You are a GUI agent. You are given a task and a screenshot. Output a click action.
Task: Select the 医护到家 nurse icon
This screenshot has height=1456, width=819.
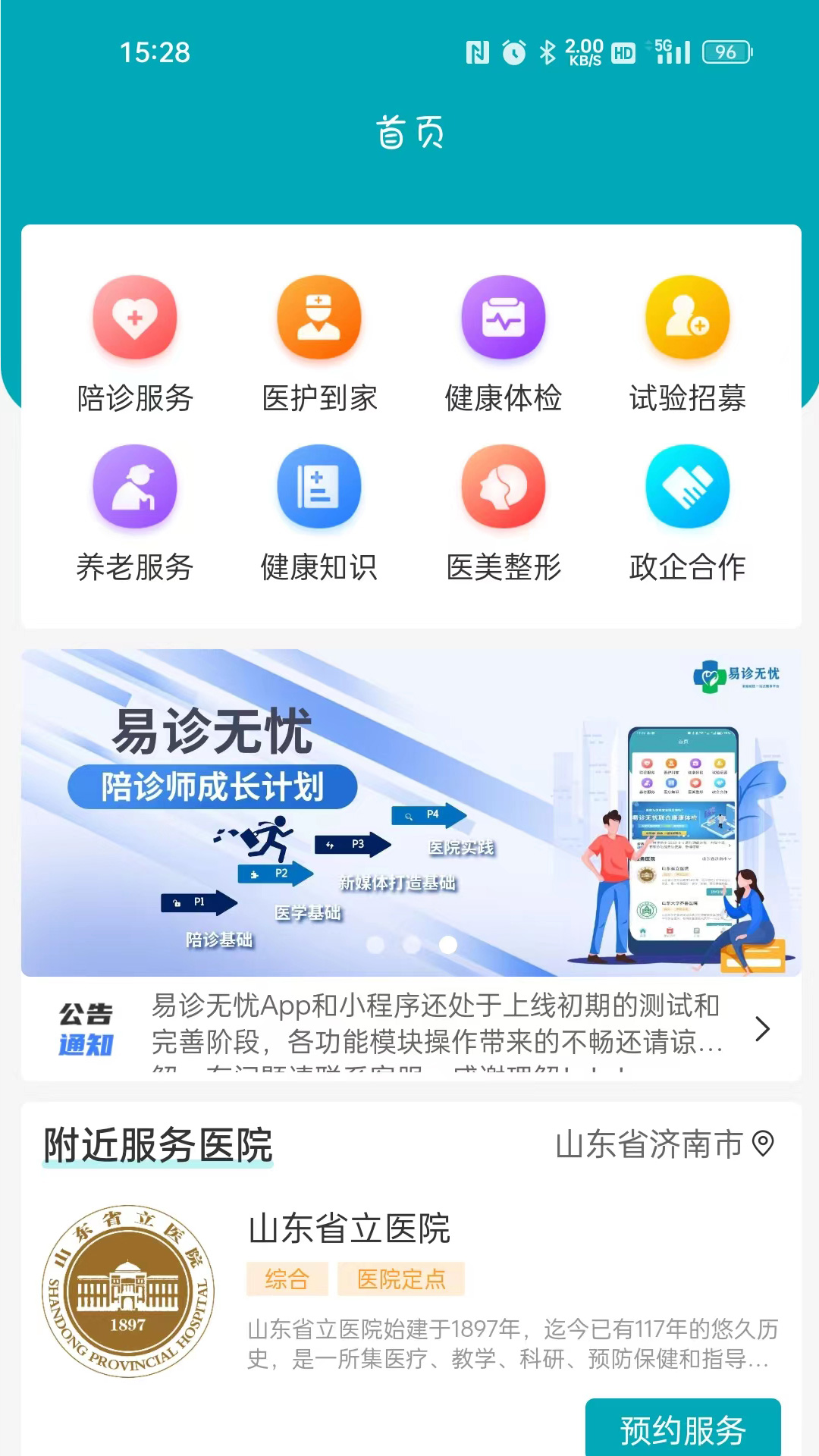pyautogui.click(x=318, y=318)
